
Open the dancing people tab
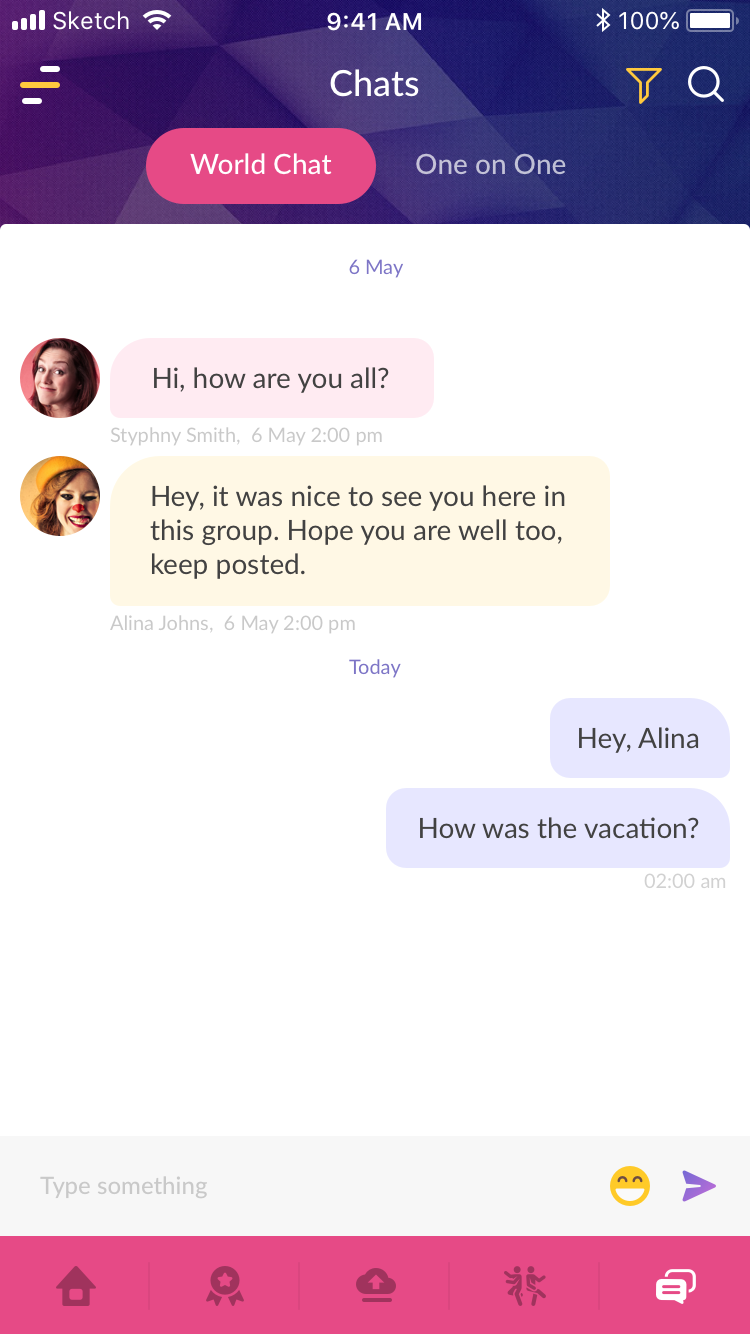click(525, 1285)
